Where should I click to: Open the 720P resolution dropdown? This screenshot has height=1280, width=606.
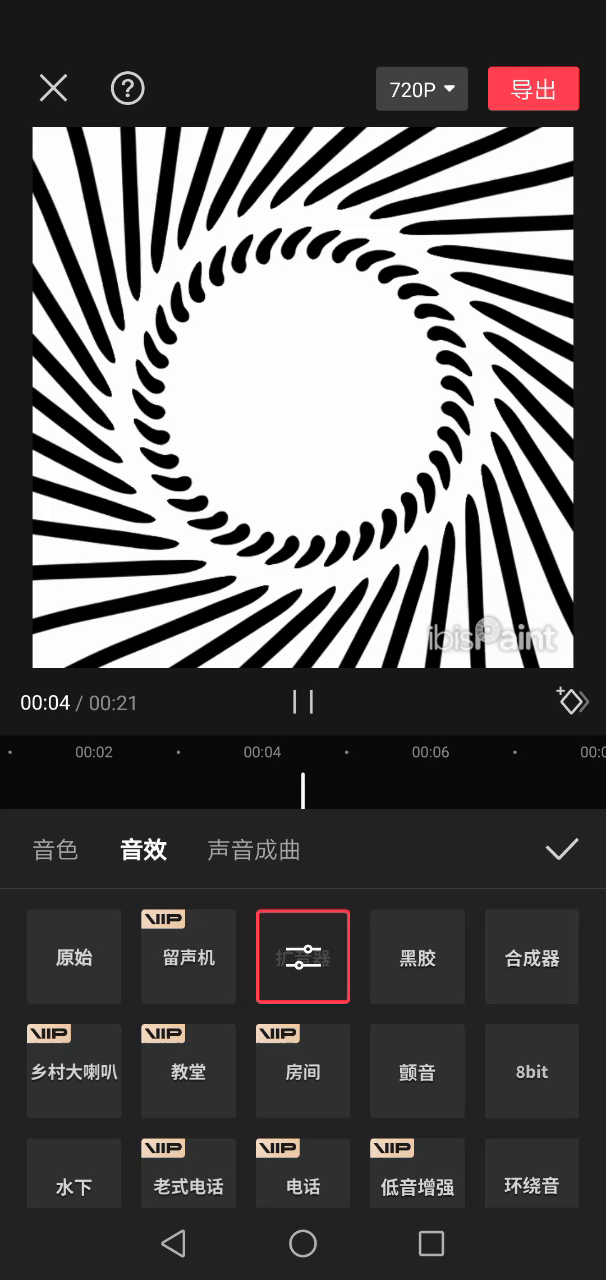point(422,89)
